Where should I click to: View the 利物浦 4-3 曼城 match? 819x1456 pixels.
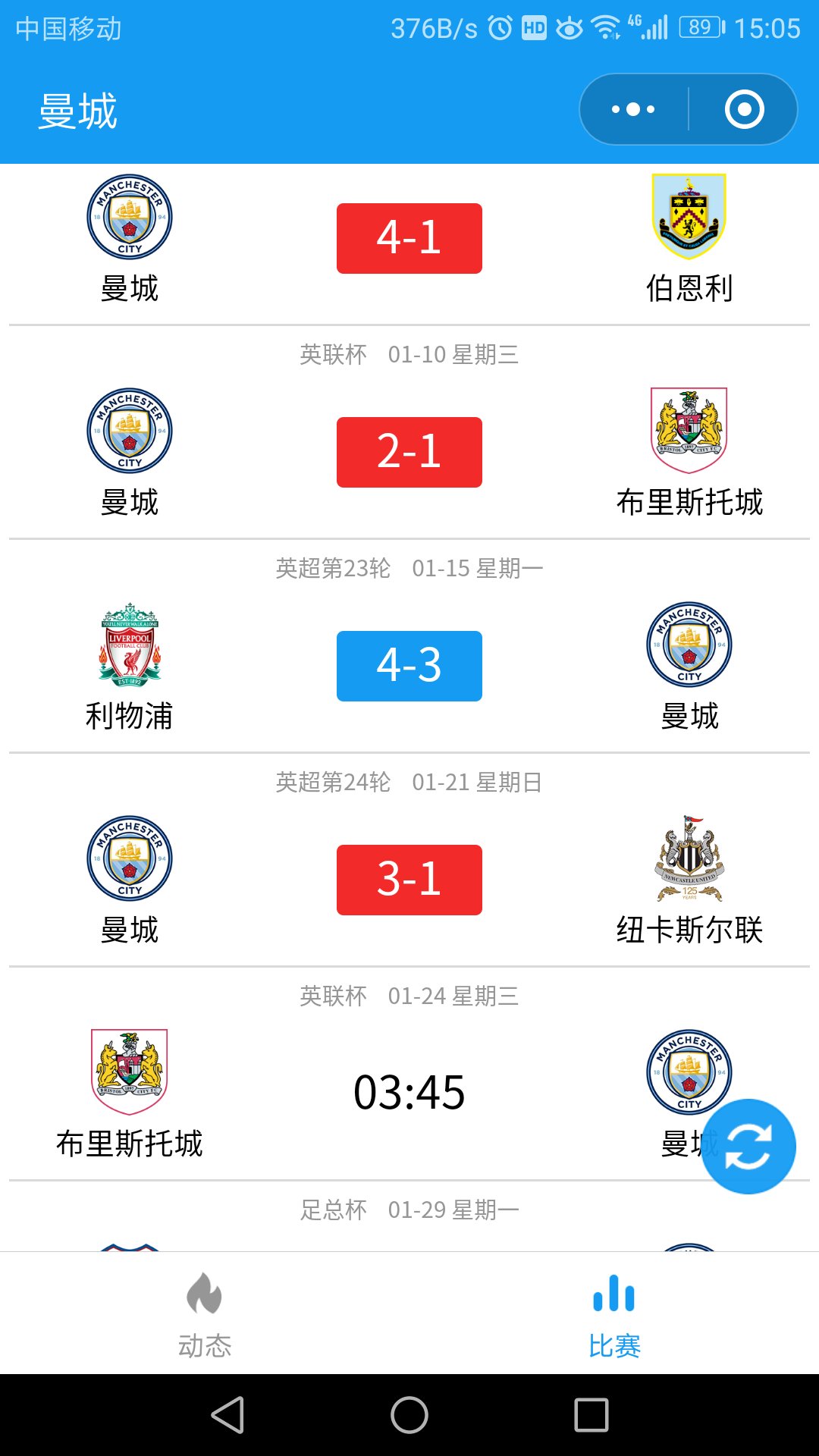pos(409,666)
